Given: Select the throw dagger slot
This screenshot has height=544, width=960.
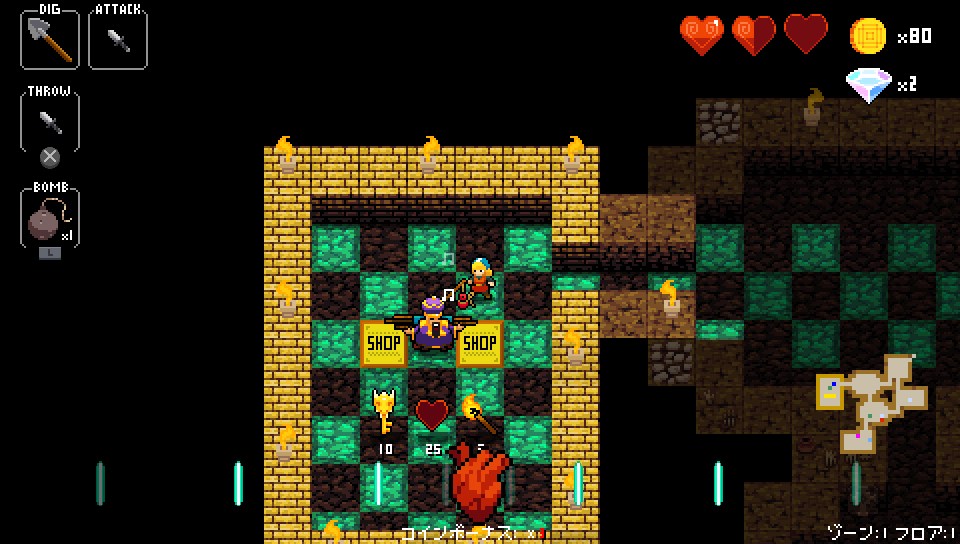Looking at the screenshot, I should (x=49, y=122).
